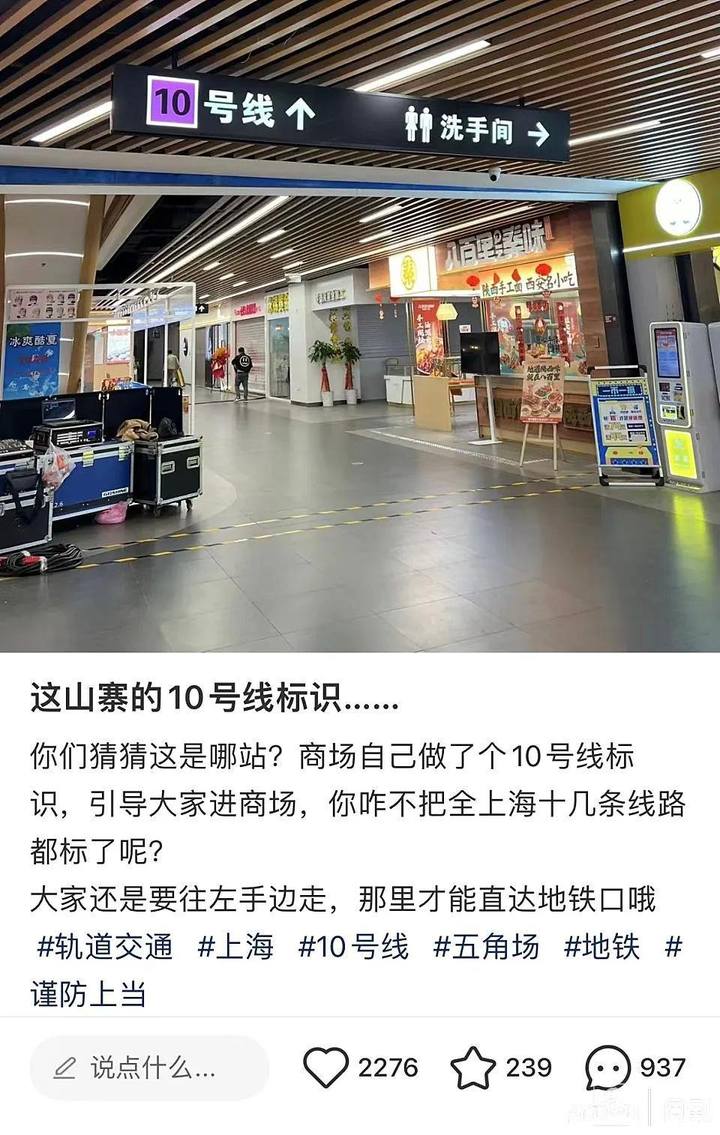720x1135 pixels.
Task: Open the #上海 hashtag
Action: (235, 946)
